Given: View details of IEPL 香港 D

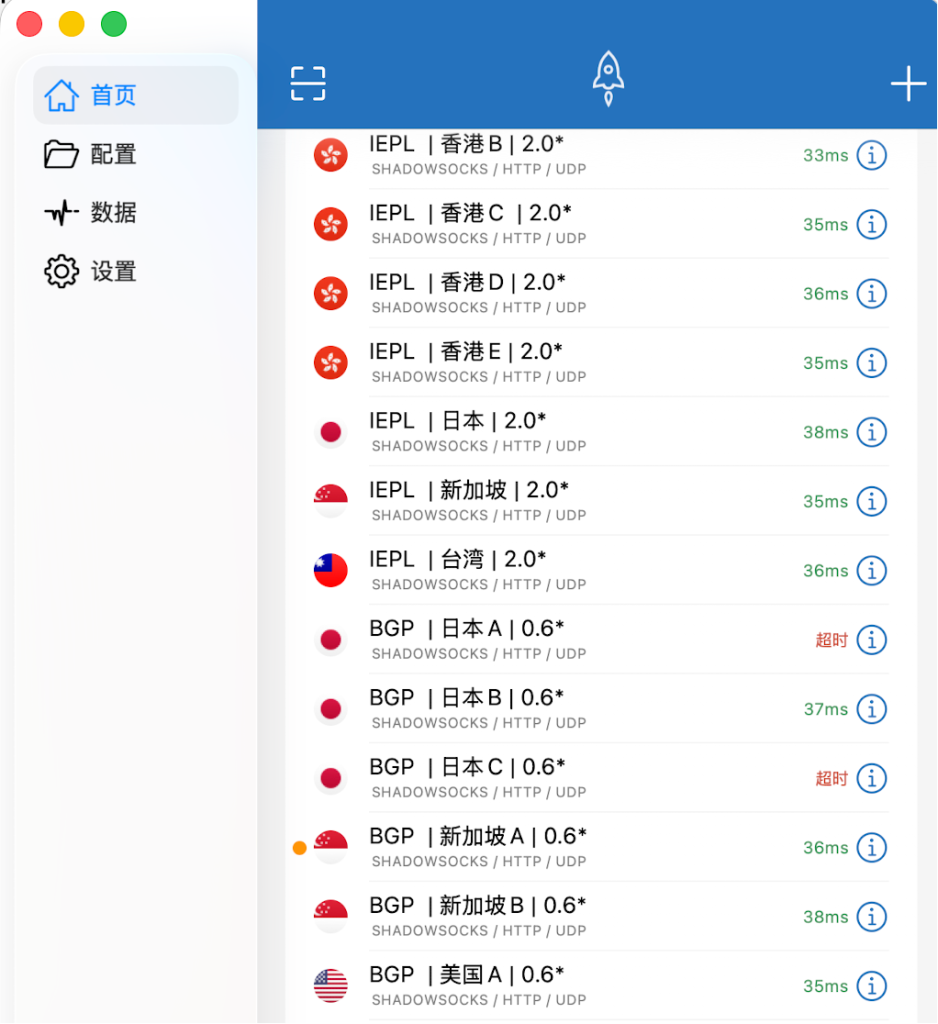Looking at the screenshot, I should 872,294.
